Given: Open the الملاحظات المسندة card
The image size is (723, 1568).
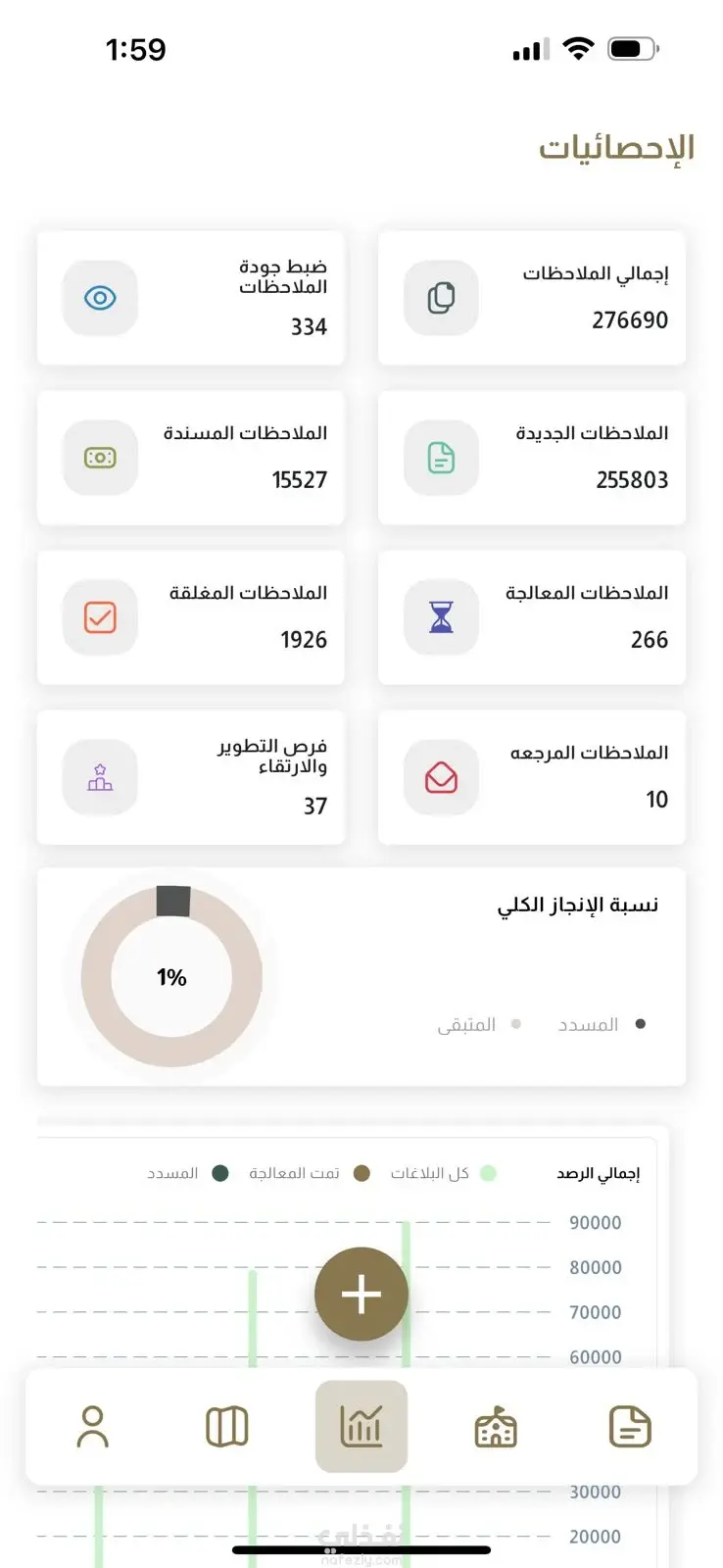Looking at the screenshot, I should [190, 458].
